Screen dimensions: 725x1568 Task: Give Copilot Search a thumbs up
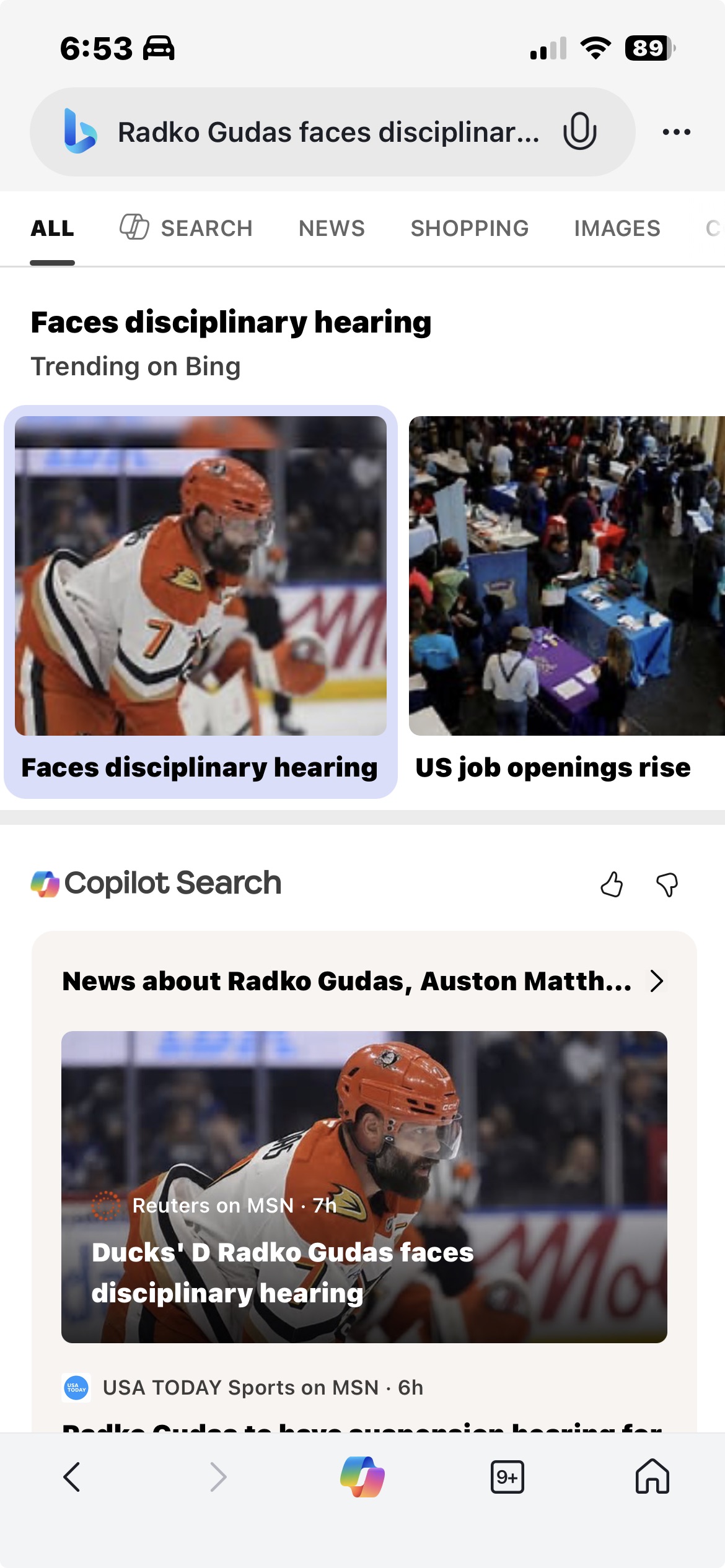[612, 884]
